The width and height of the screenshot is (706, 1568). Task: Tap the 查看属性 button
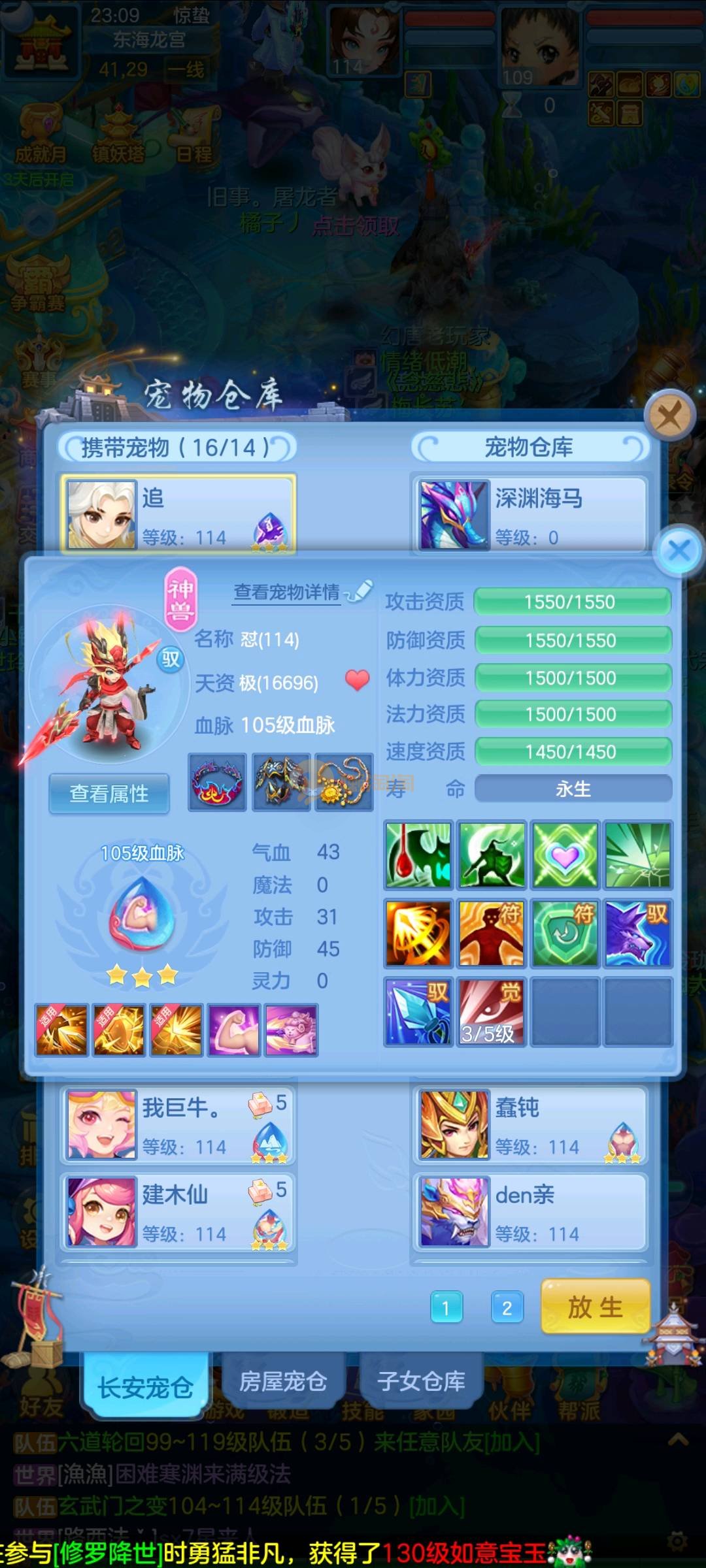click(x=109, y=794)
